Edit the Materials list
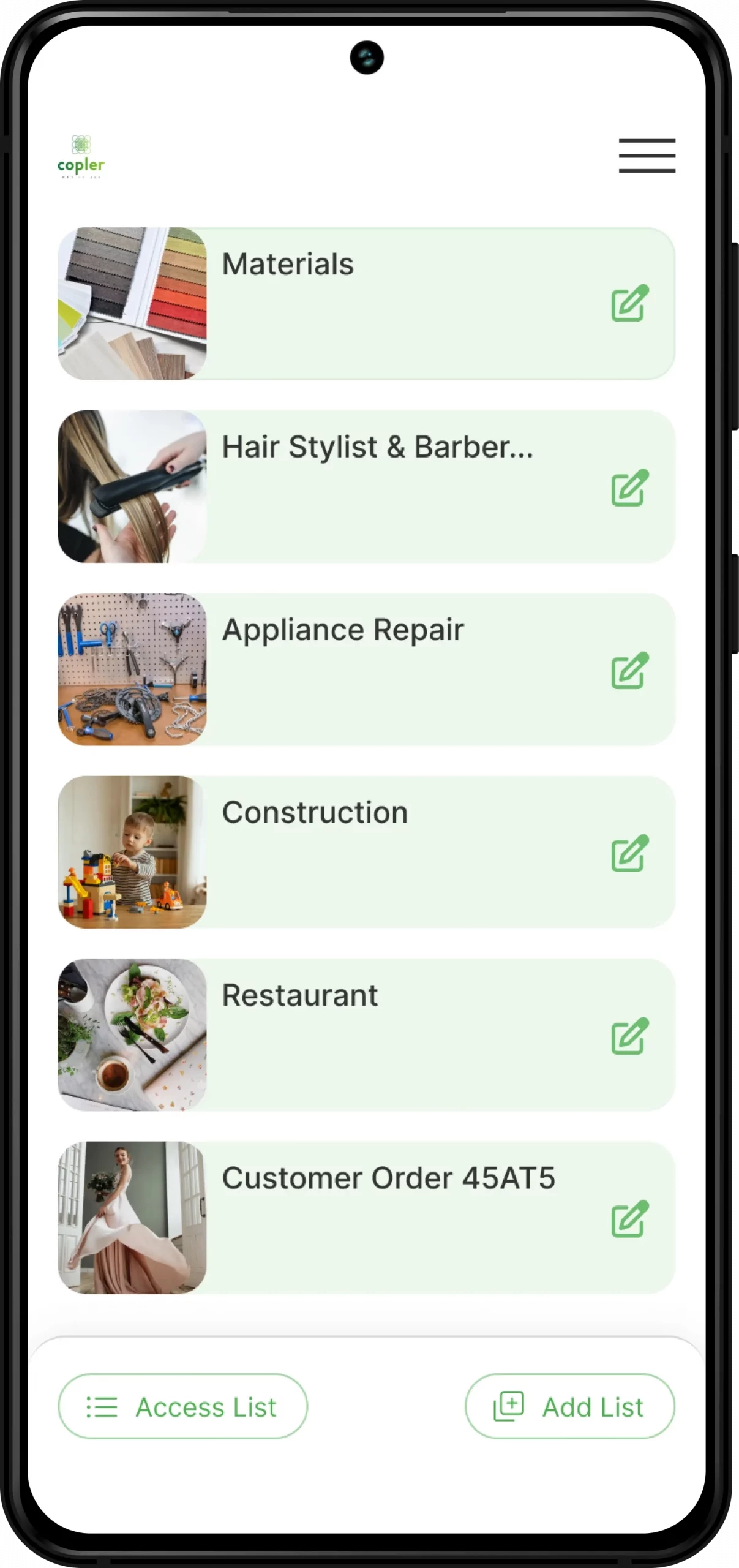The image size is (739, 1568). point(629,303)
